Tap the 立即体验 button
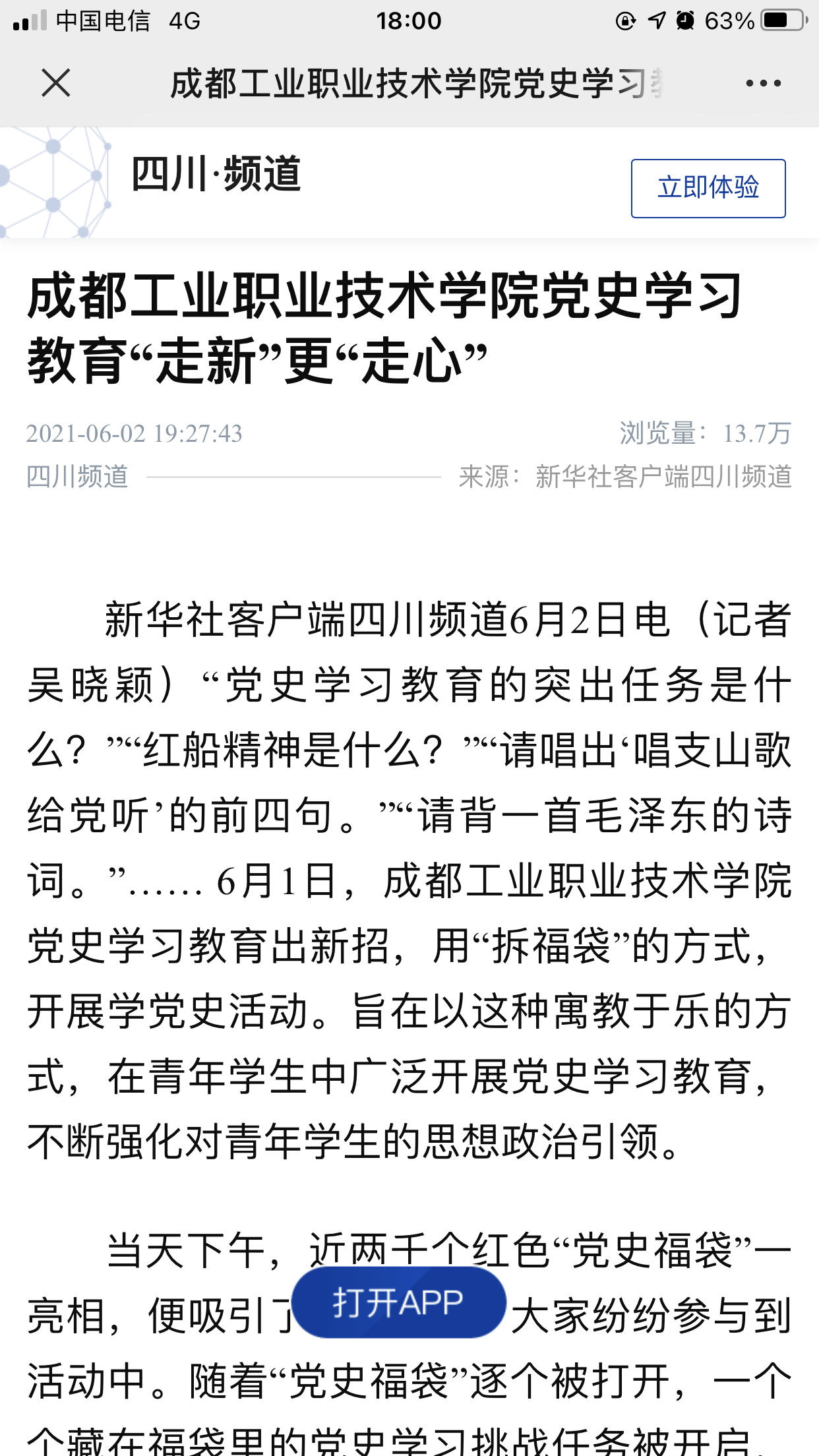 (x=708, y=188)
